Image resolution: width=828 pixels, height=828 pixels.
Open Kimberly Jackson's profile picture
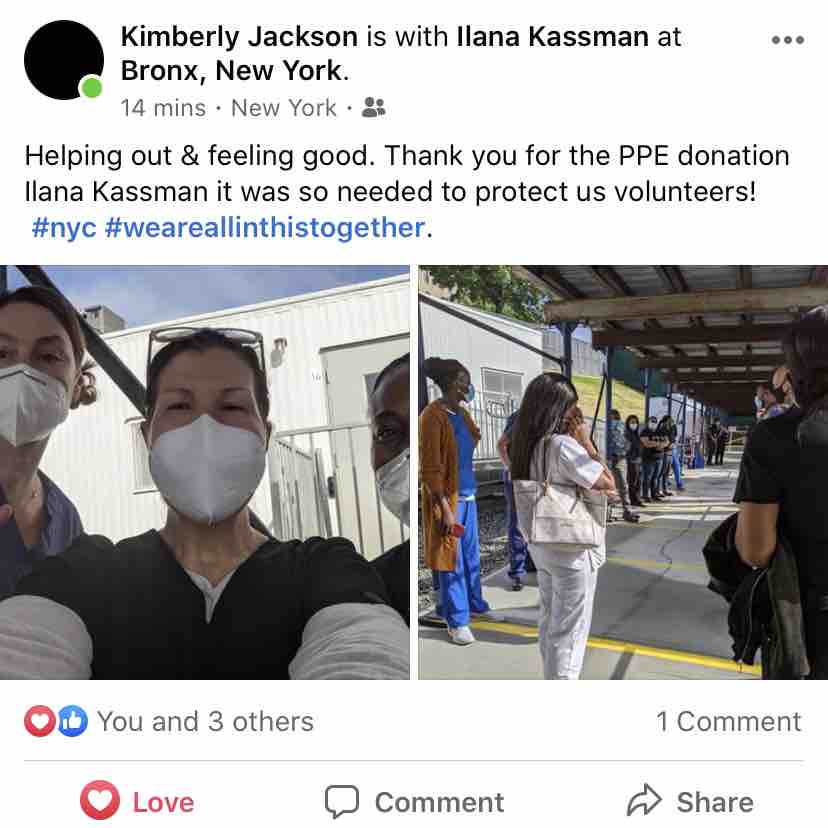[63, 60]
